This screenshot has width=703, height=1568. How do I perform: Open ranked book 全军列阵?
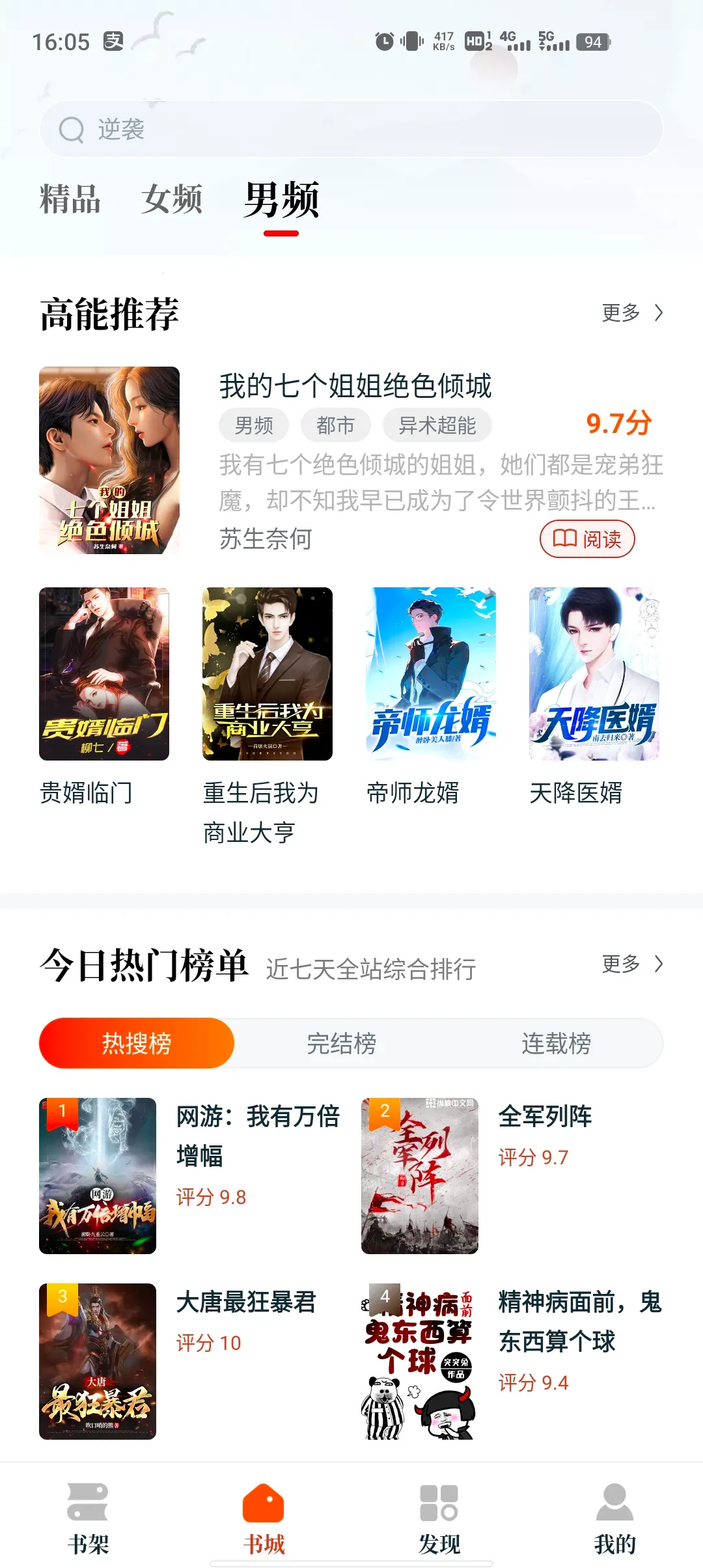click(x=420, y=1176)
